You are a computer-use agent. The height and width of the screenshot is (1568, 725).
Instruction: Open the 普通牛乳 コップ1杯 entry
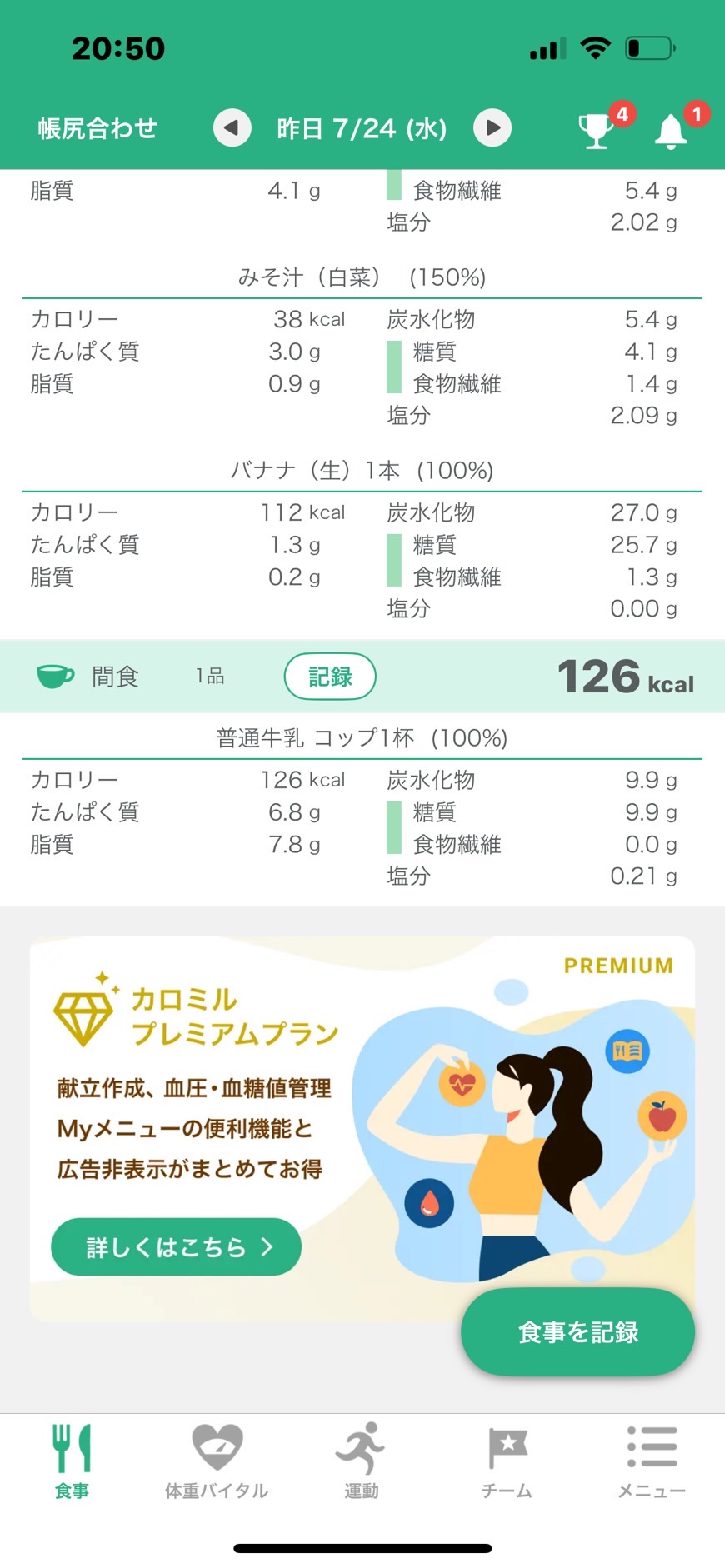(x=362, y=738)
